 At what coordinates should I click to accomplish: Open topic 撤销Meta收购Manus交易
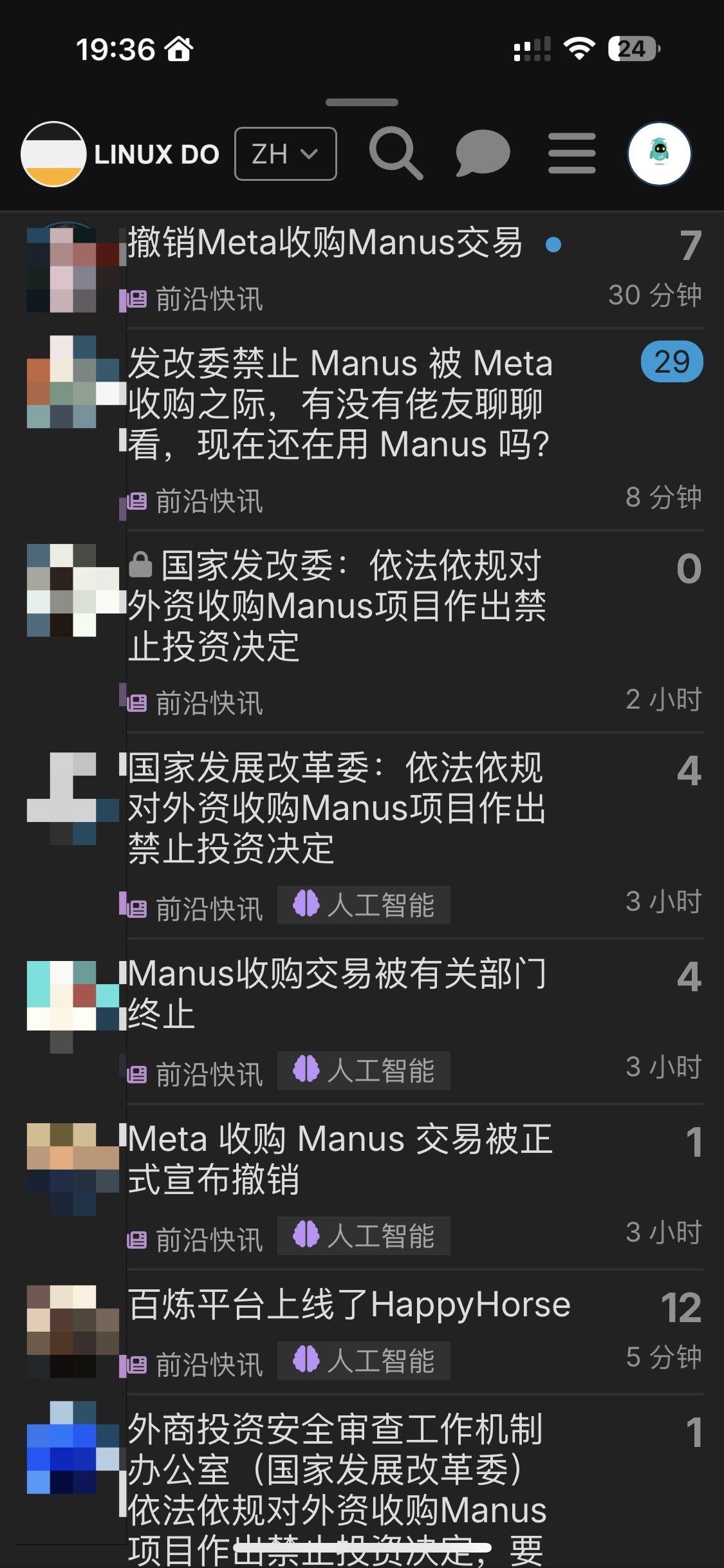(325, 243)
